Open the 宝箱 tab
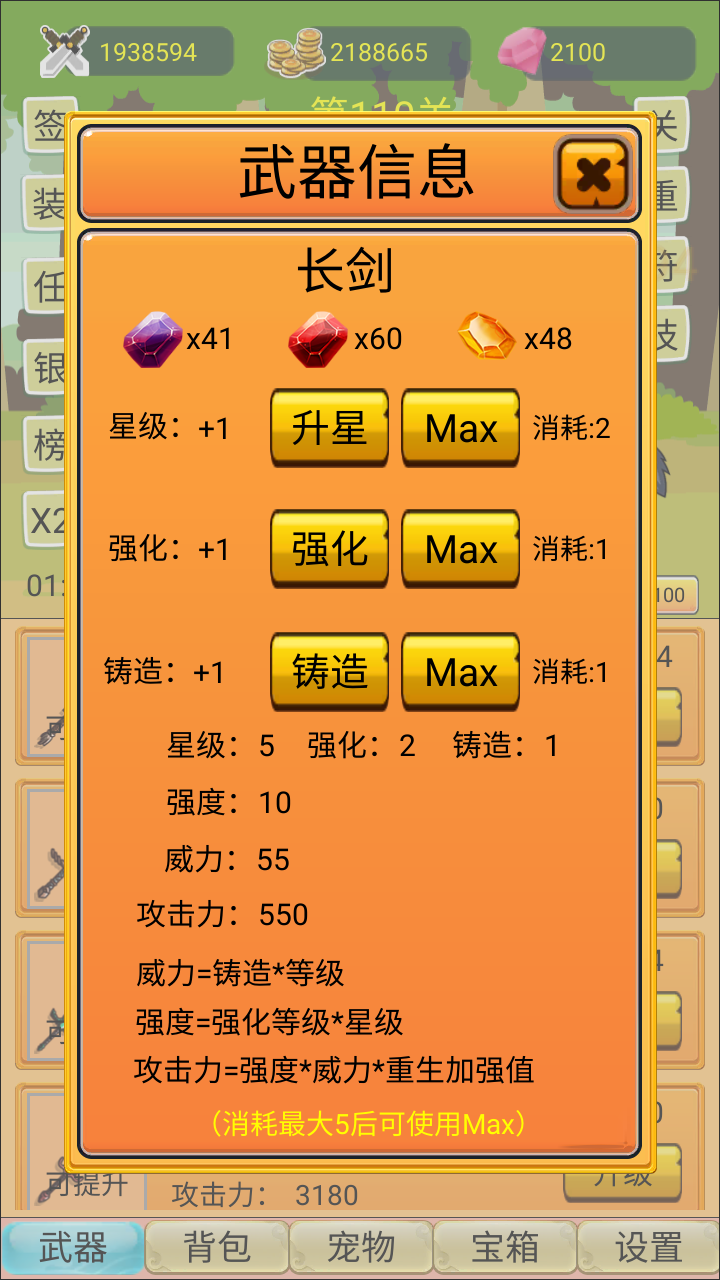The width and height of the screenshot is (720, 1280). tap(504, 1247)
